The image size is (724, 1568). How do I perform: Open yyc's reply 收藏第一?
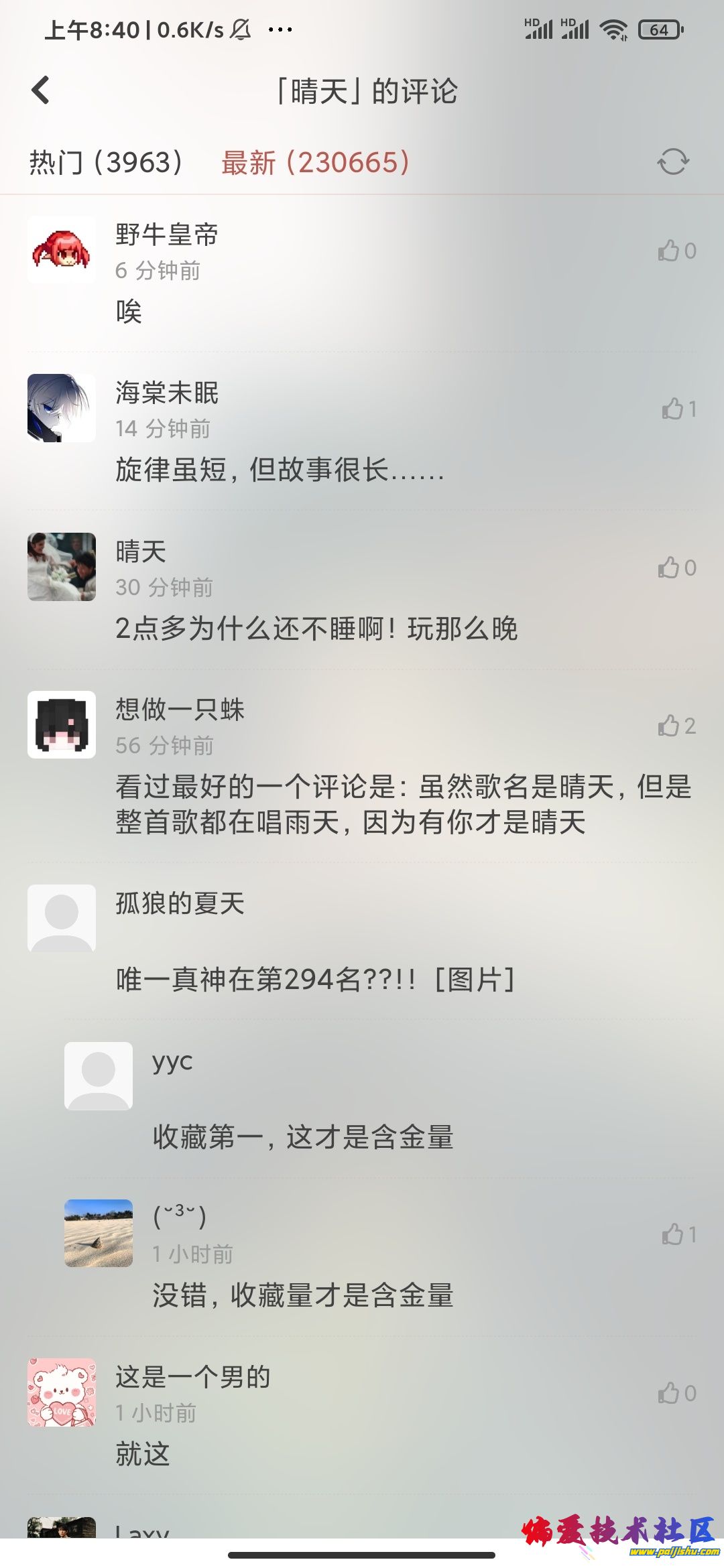(x=303, y=1137)
